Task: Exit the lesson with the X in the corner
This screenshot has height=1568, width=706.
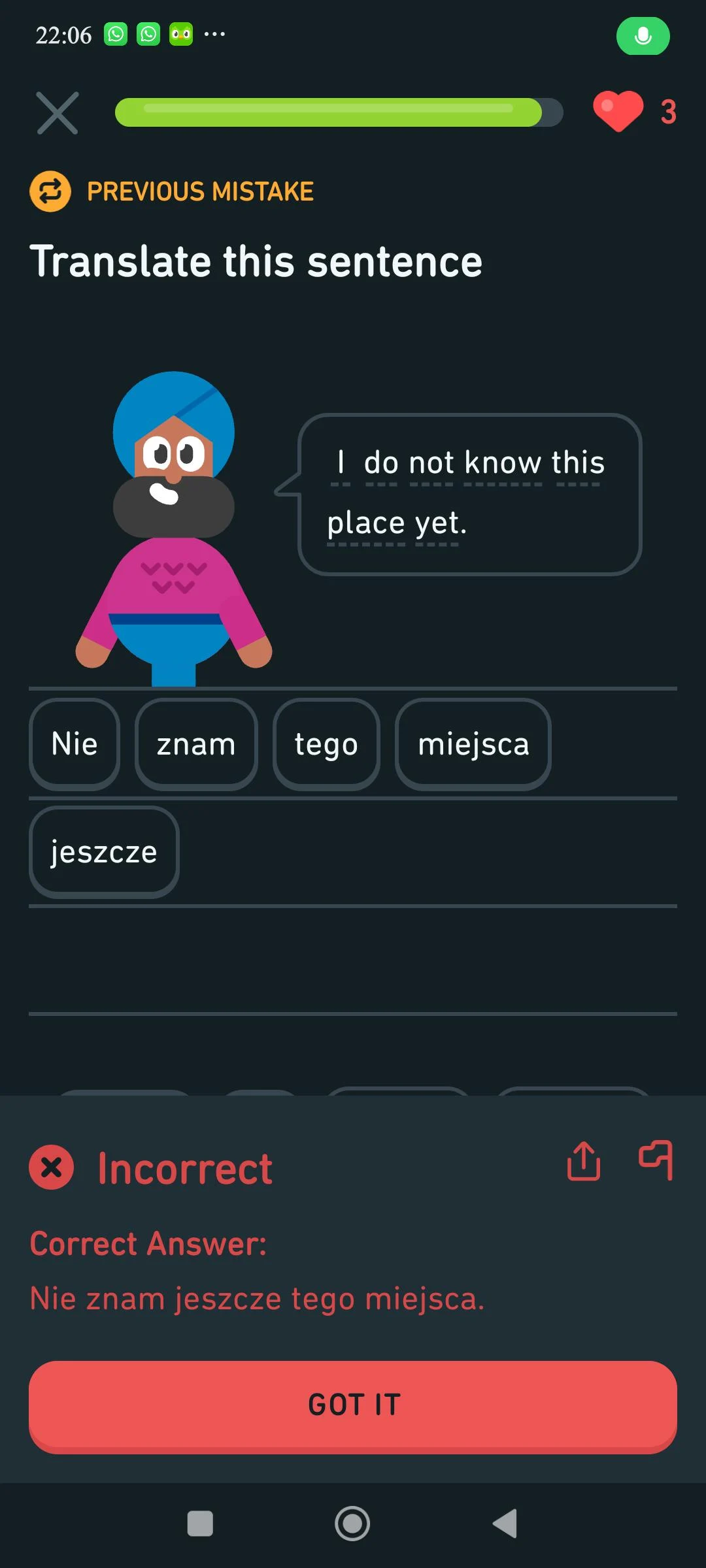Action: pos(58,112)
